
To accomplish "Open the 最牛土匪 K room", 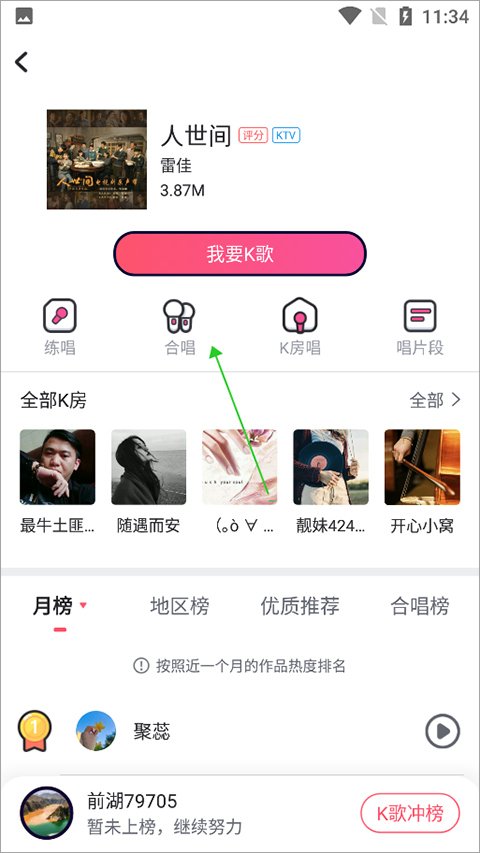I will 57,482.
